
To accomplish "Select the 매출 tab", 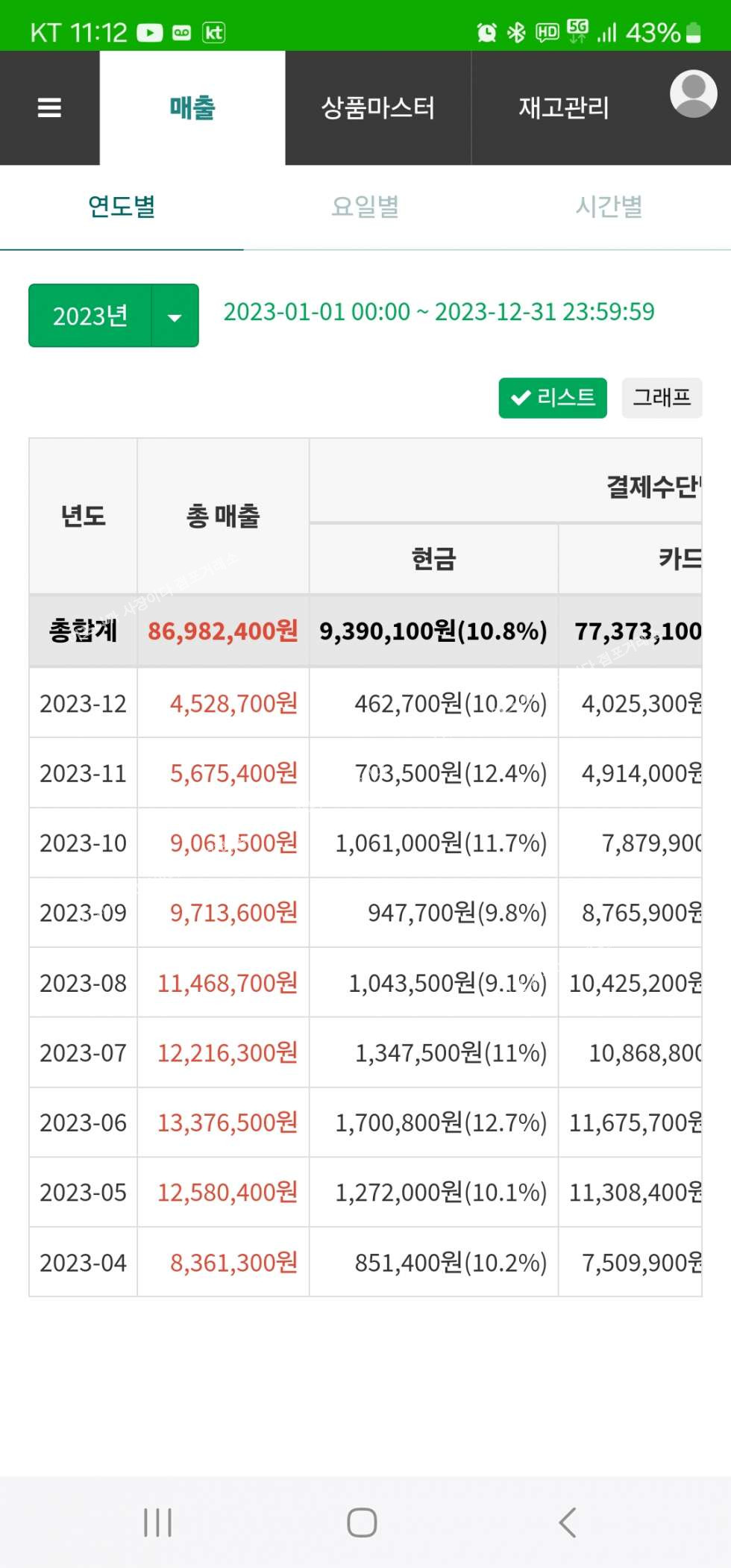I will click(x=192, y=108).
